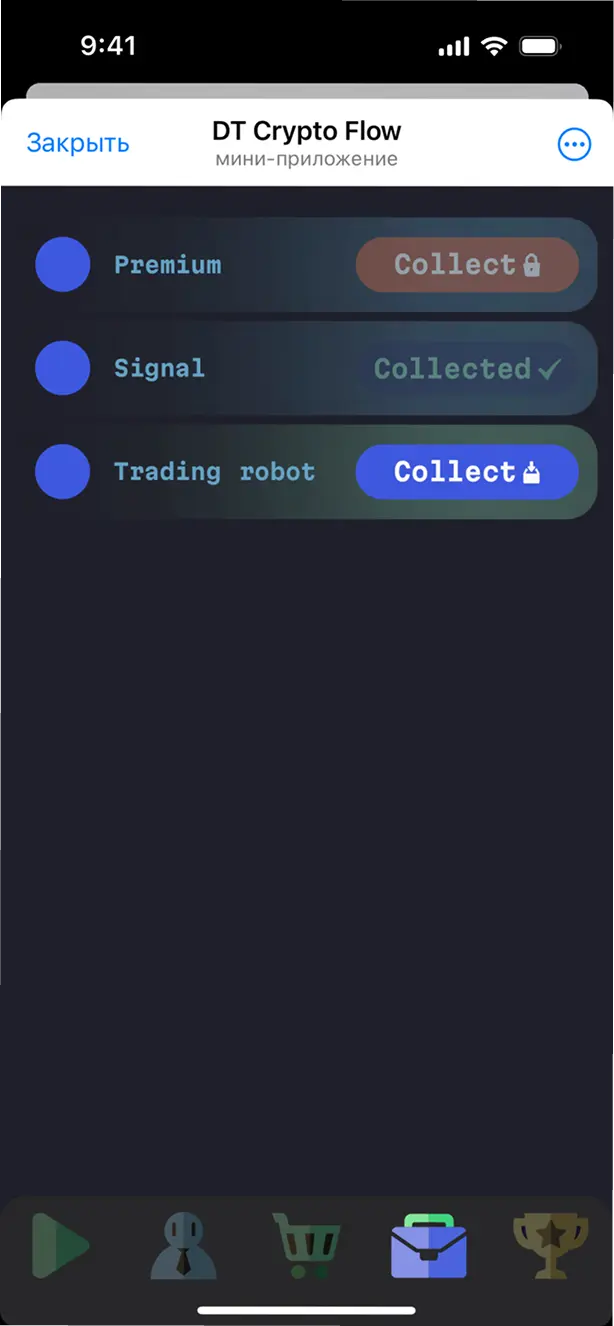Viewport: 614px width, 1326px height.
Task: Open the trophy leaderboard tab
Action: [550, 1245]
